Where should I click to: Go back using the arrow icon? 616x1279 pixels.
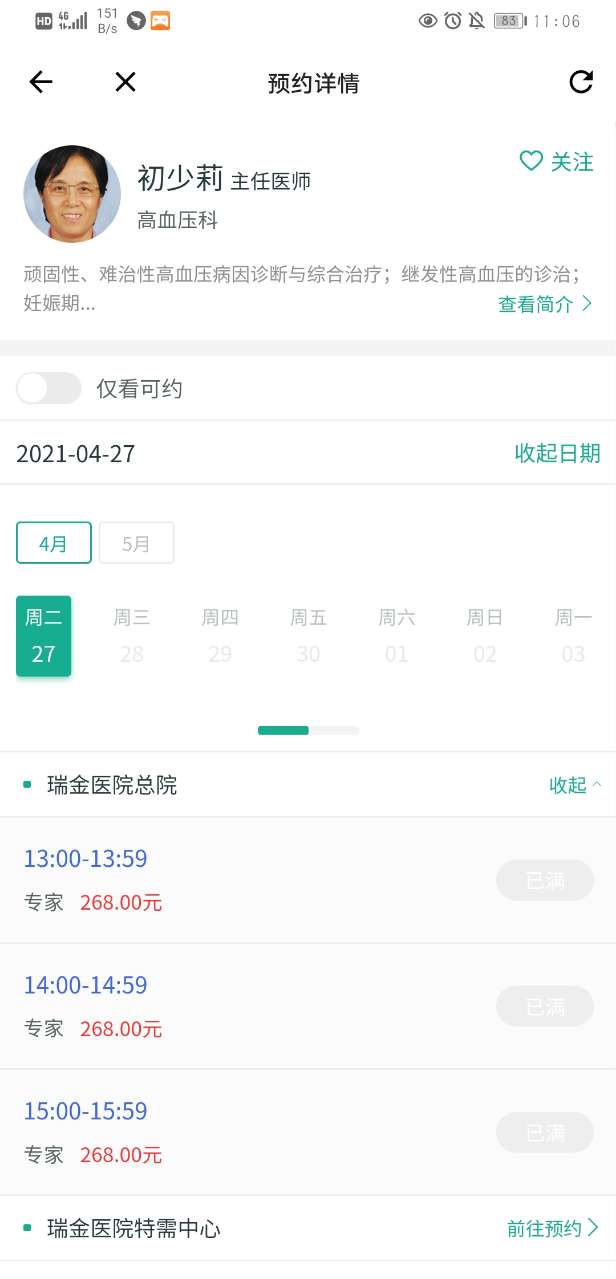tap(41, 82)
